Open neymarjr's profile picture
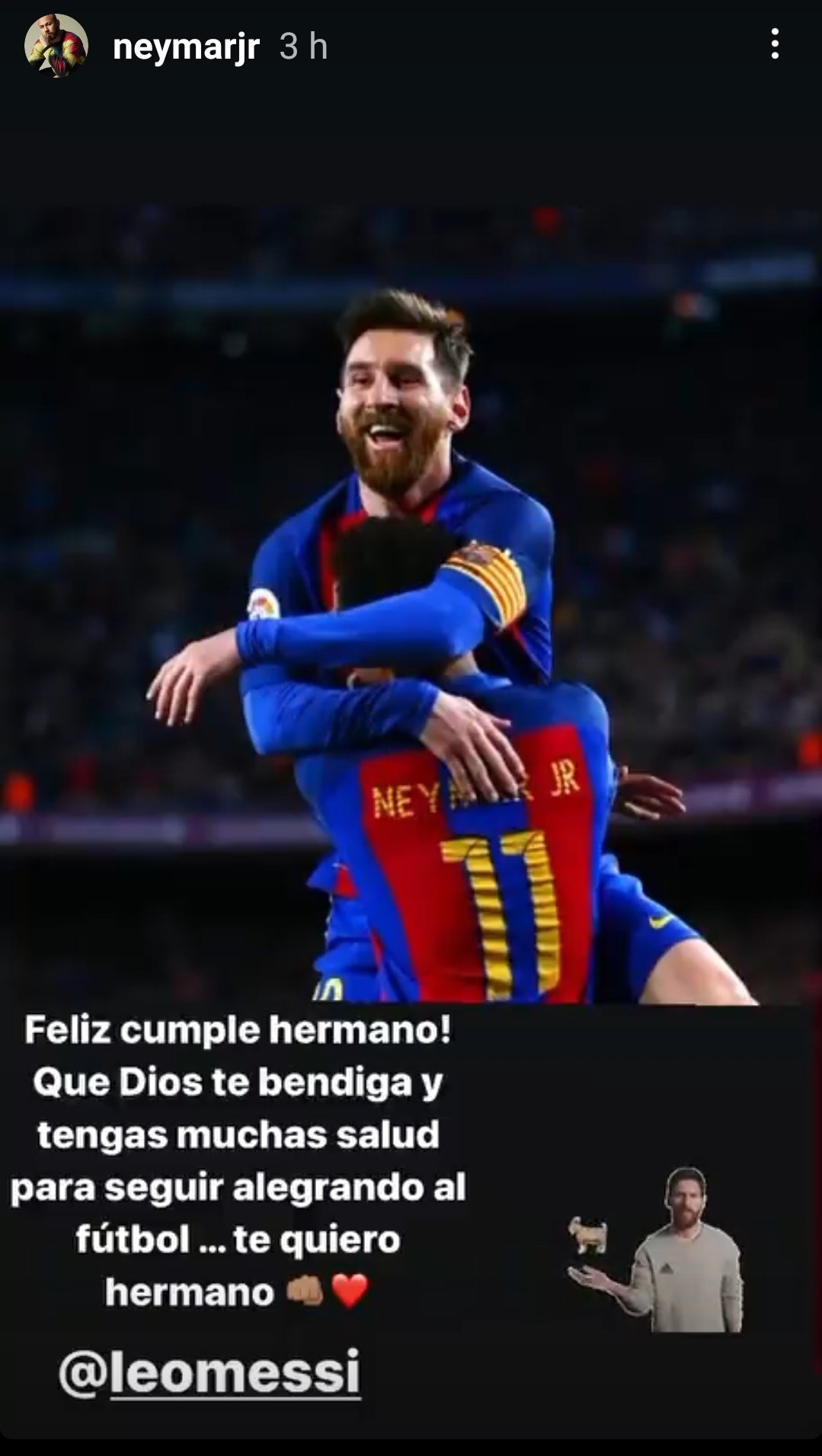The image size is (822, 1456). click(56, 46)
